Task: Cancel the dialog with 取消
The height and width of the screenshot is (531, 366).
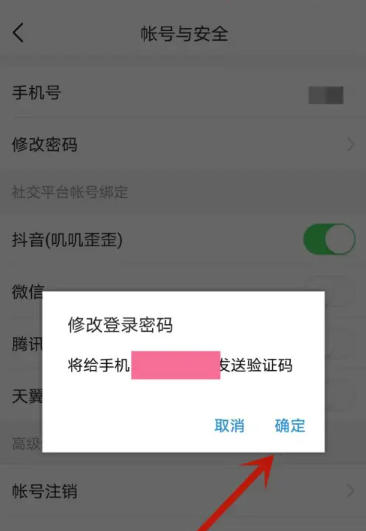Action: 229,425
